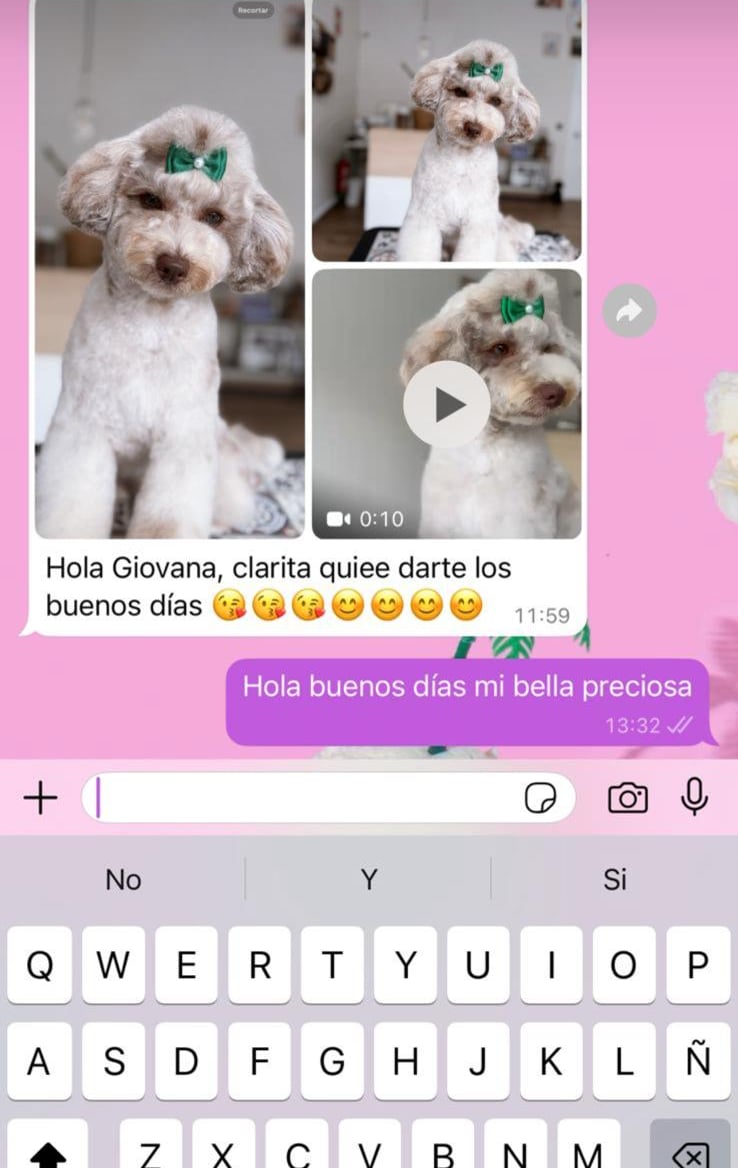Viewport: 738px width, 1168px height.
Task: Forward the media message with the arrow
Action: click(x=629, y=311)
